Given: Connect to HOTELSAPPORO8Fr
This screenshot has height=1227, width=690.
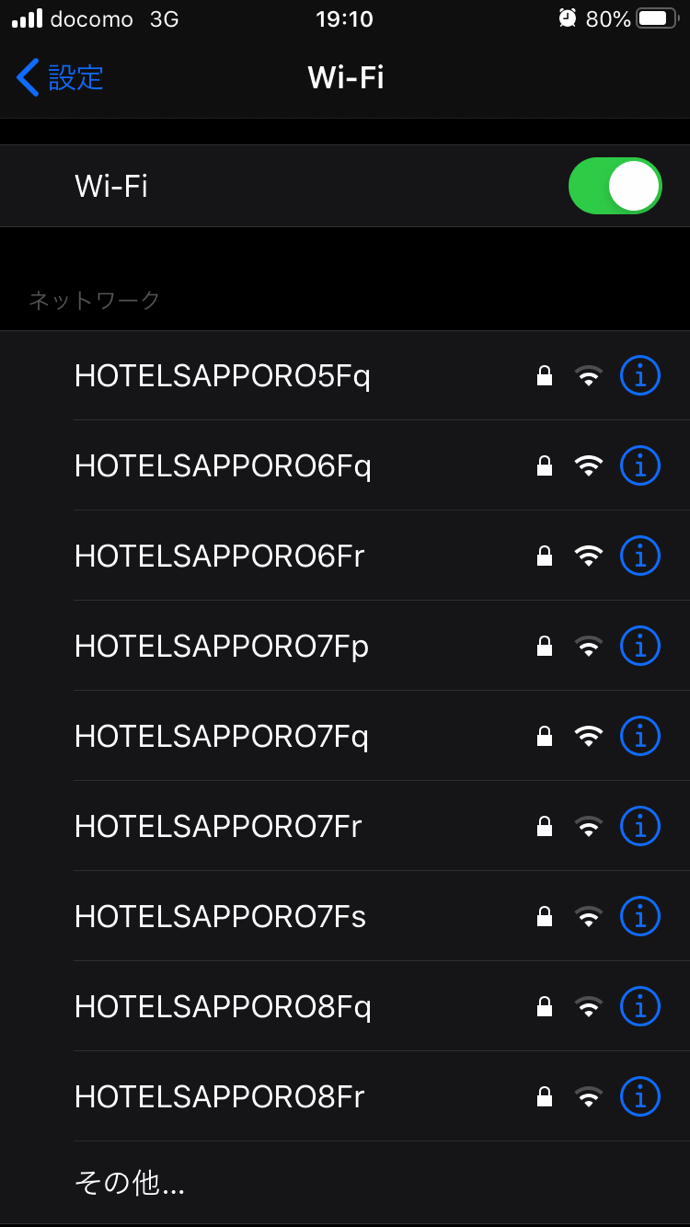Looking at the screenshot, I should pyautogui.click(x=345, y=1096).
